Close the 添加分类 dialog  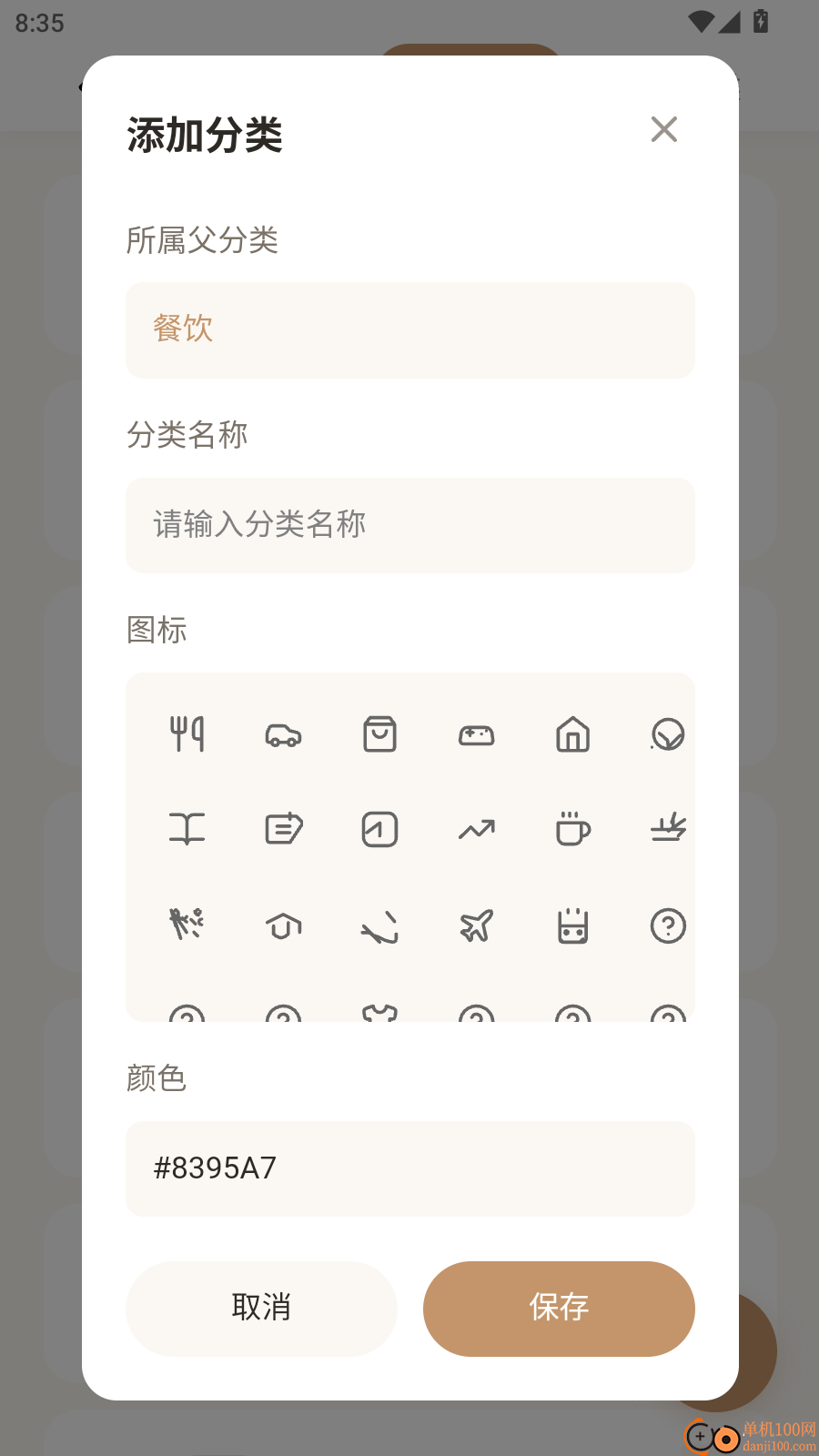tap(664, 130)
